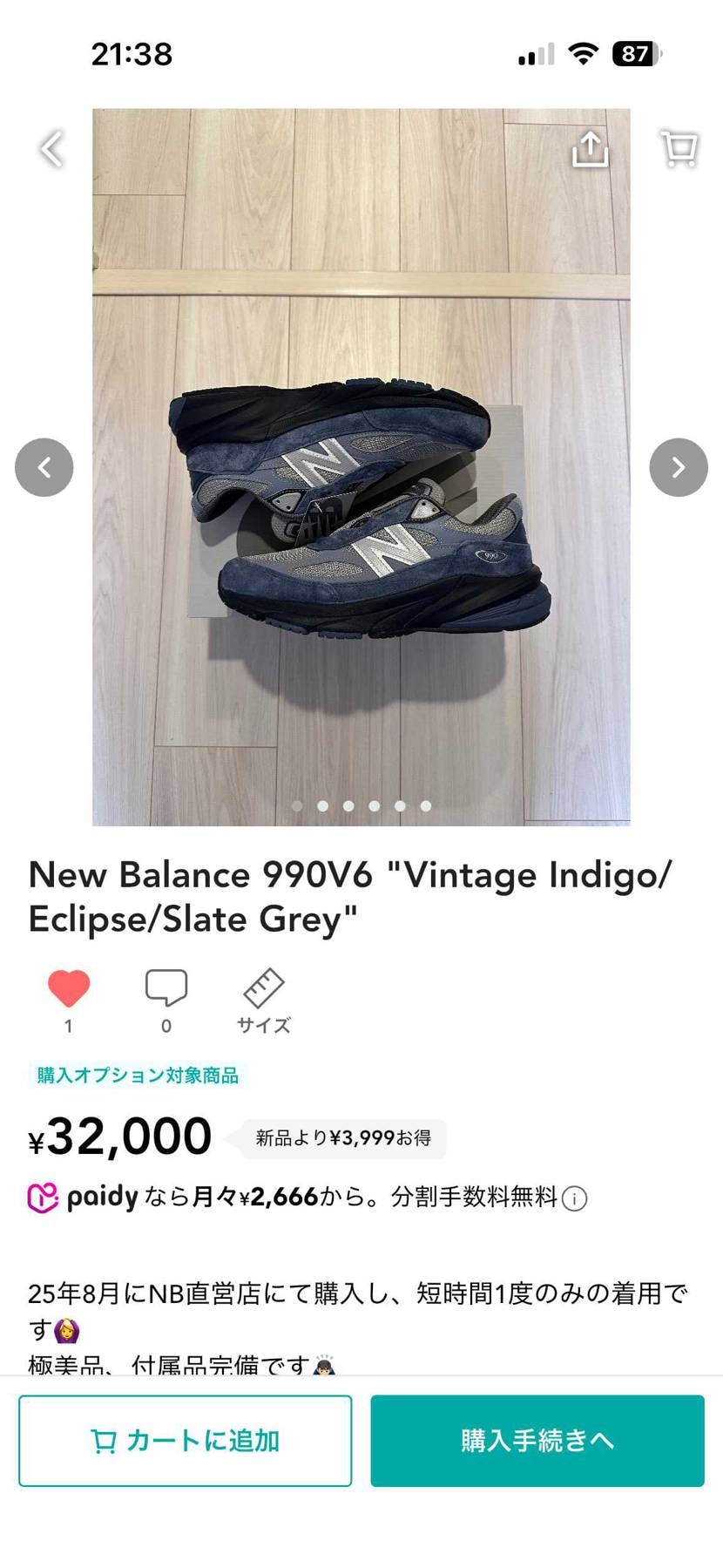This screenshot has height=1568, width=723.
Task: Toggle the like on this sneaker listing
Action: pos(69,988)
